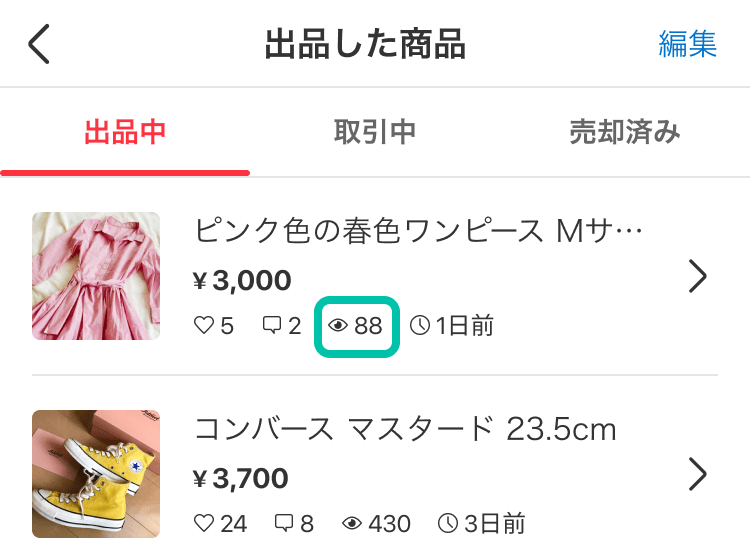This screenshot has width=750, height=560.
Task: Tap the 編集 edit button
Action: [x=687, y=44]
